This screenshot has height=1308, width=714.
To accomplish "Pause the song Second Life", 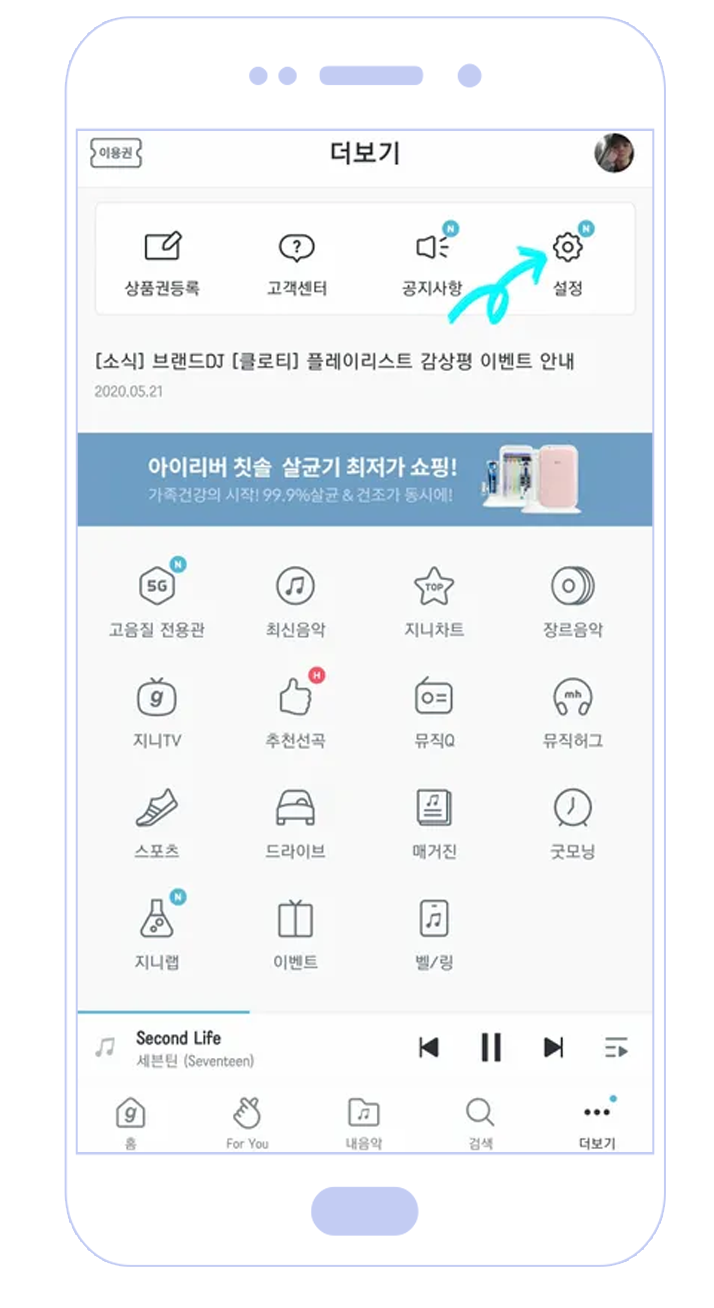I will point(490,1047).
